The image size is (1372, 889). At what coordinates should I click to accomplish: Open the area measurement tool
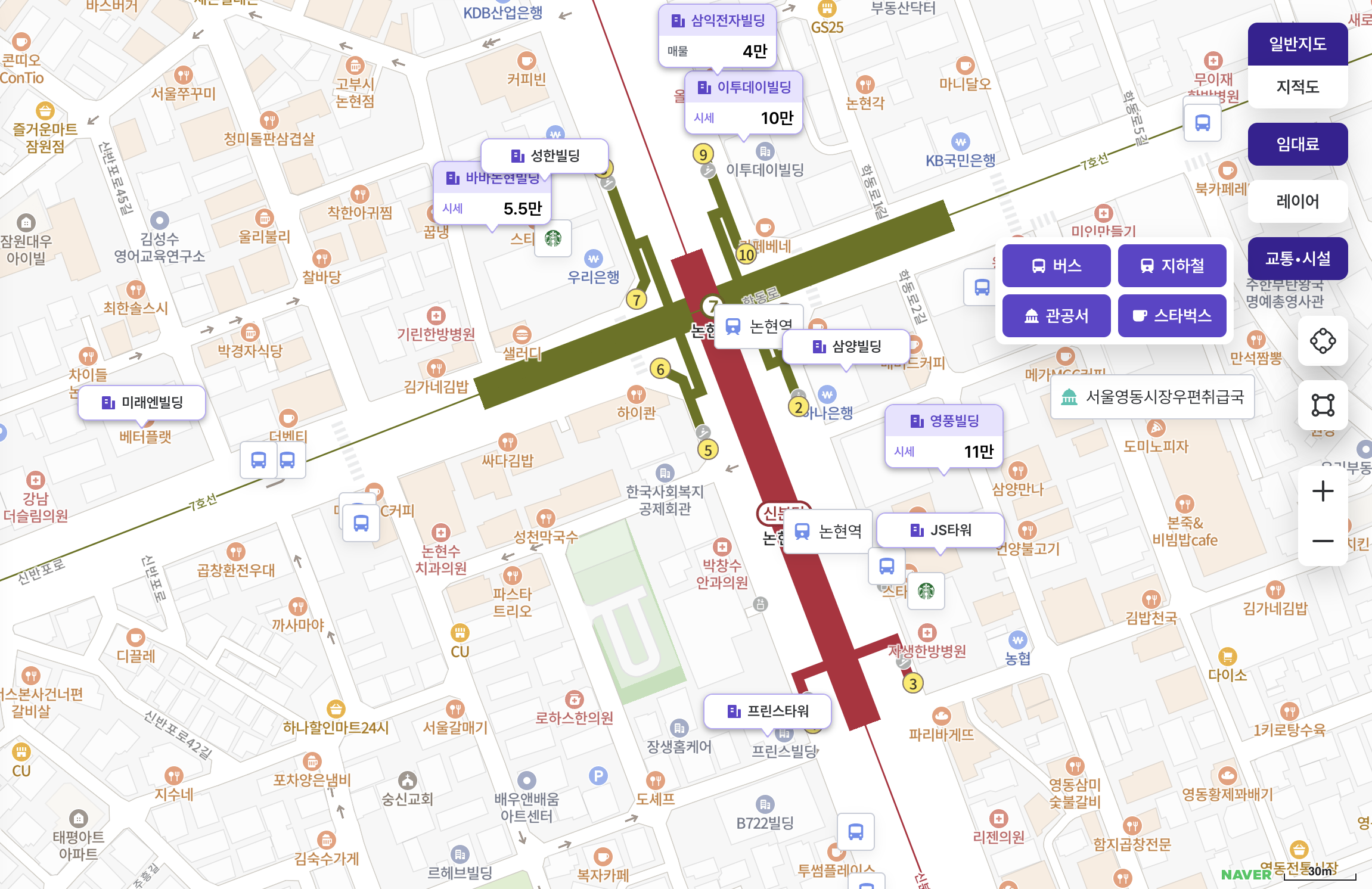(x=1323, y=405)
